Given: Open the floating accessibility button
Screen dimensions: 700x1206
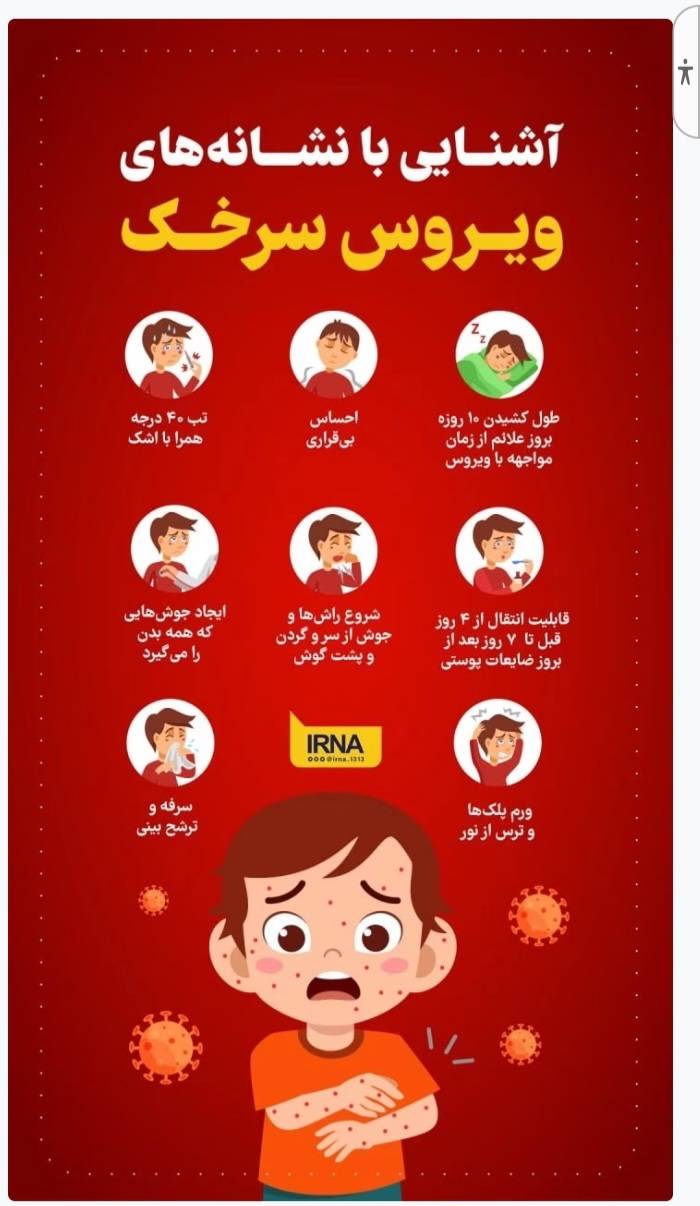Looking at the screenshot, I should pyautogui.click(x=686, y=73).
